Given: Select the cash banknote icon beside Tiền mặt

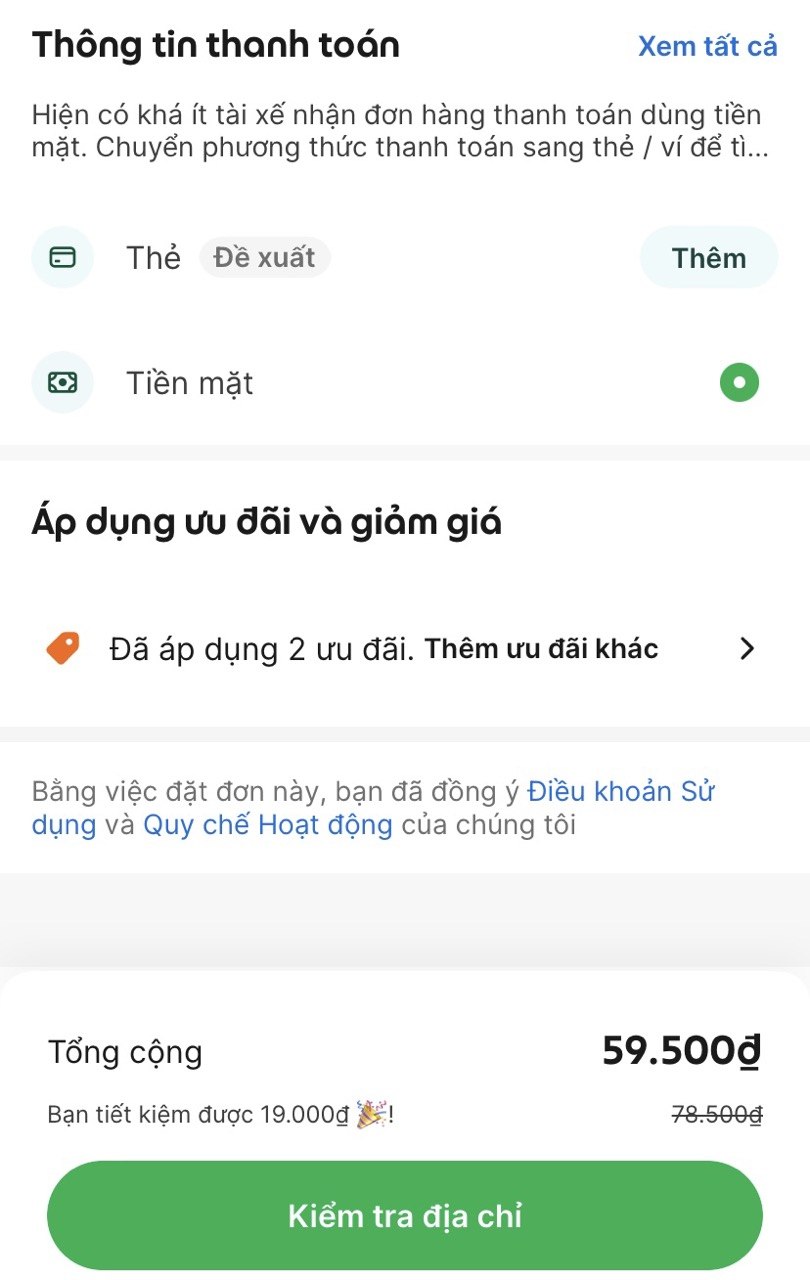Looking at the screenshot, I should 62,382.
